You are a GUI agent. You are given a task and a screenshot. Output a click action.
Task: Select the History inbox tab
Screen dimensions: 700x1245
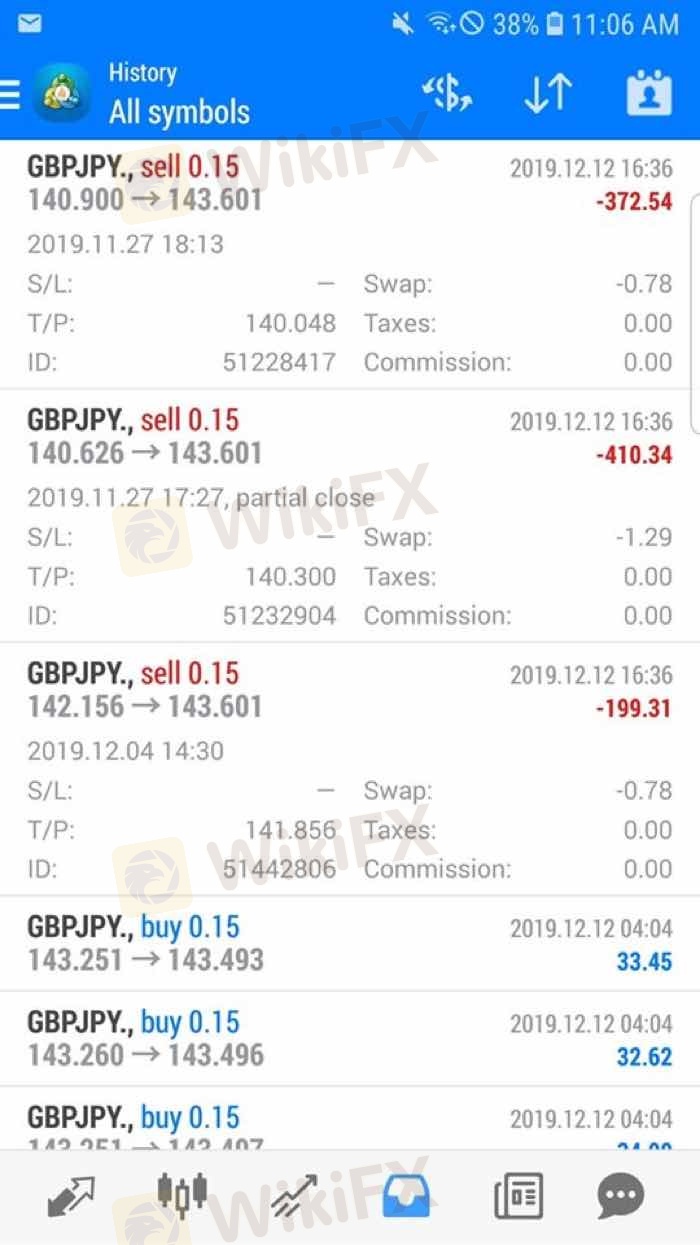pos(406,1195)
